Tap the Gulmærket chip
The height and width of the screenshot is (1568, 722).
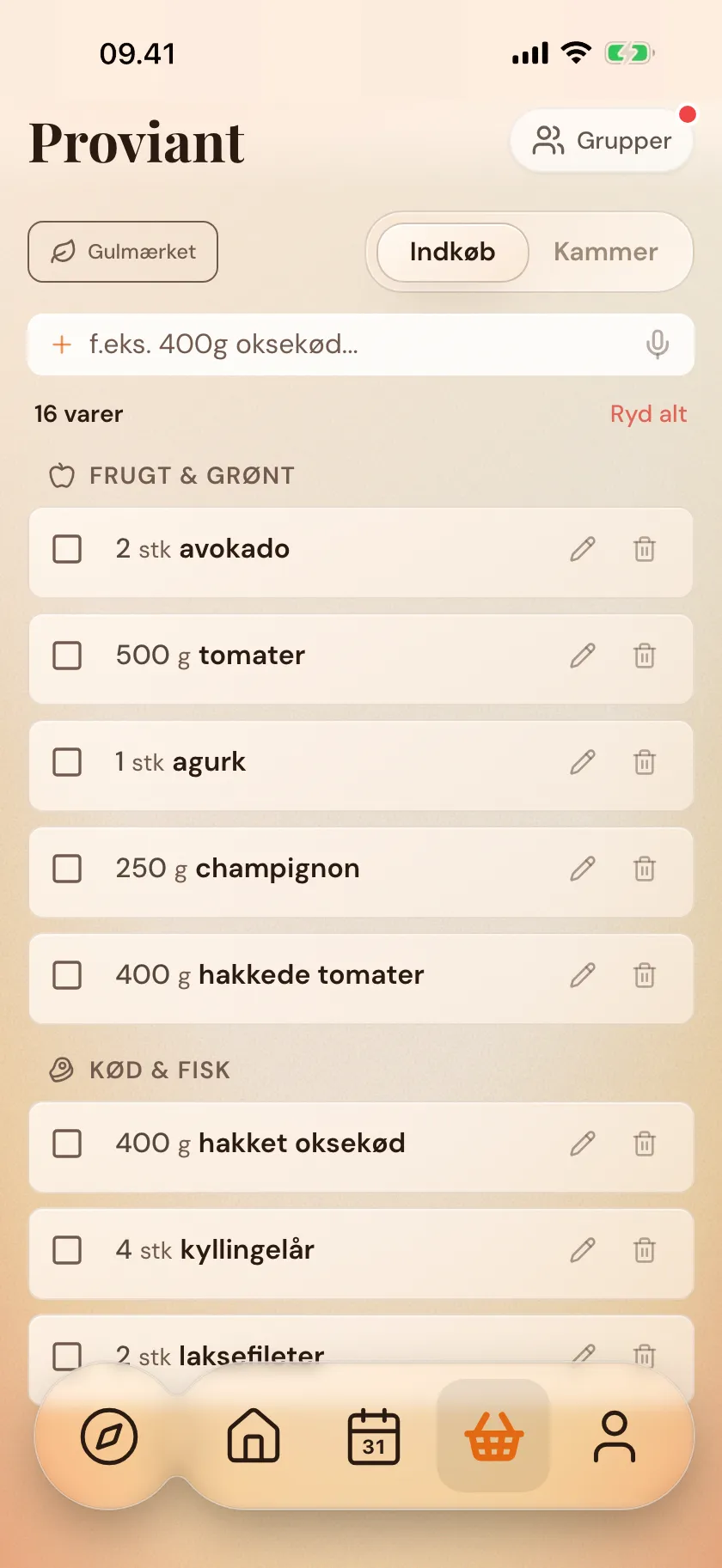123,252
